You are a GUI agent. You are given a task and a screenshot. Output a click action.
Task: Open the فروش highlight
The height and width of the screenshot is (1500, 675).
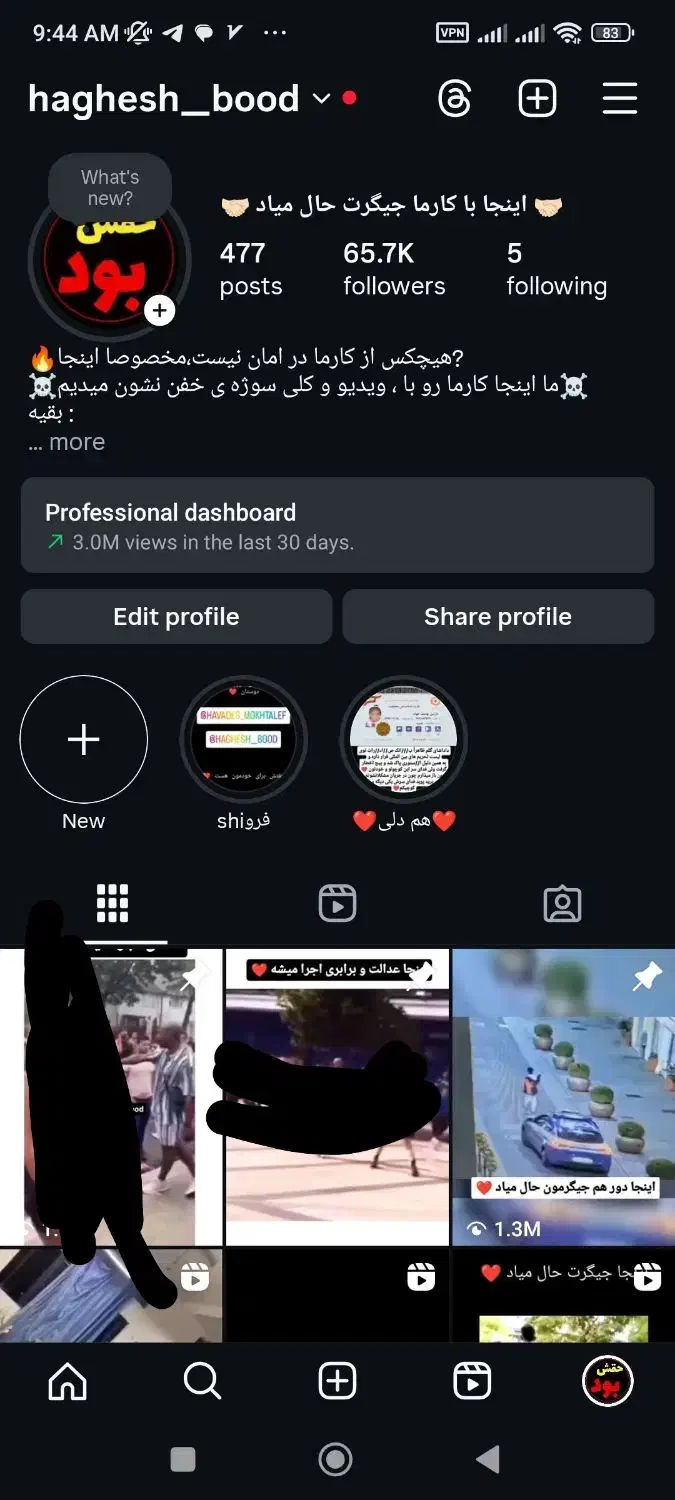243,740
